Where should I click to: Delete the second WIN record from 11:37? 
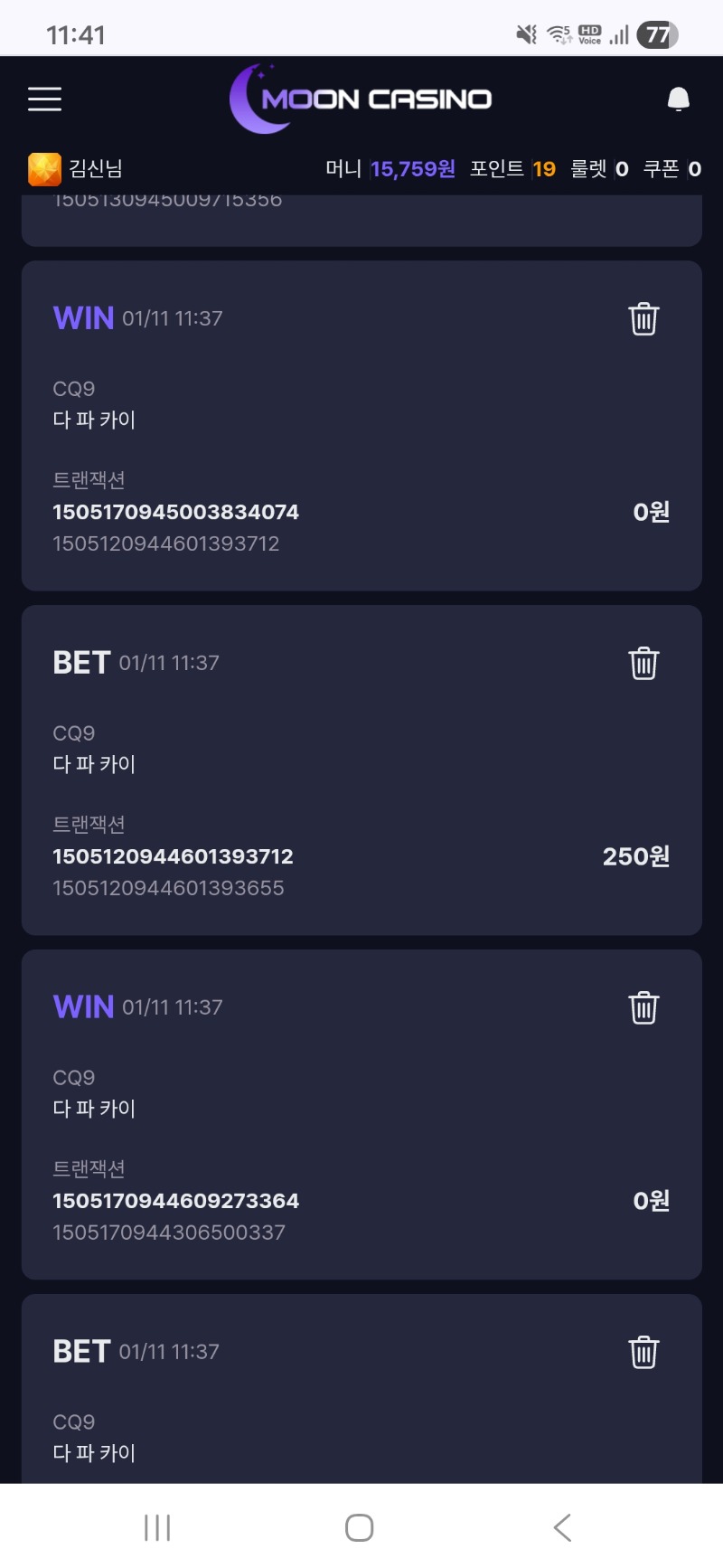(643, 1007)
